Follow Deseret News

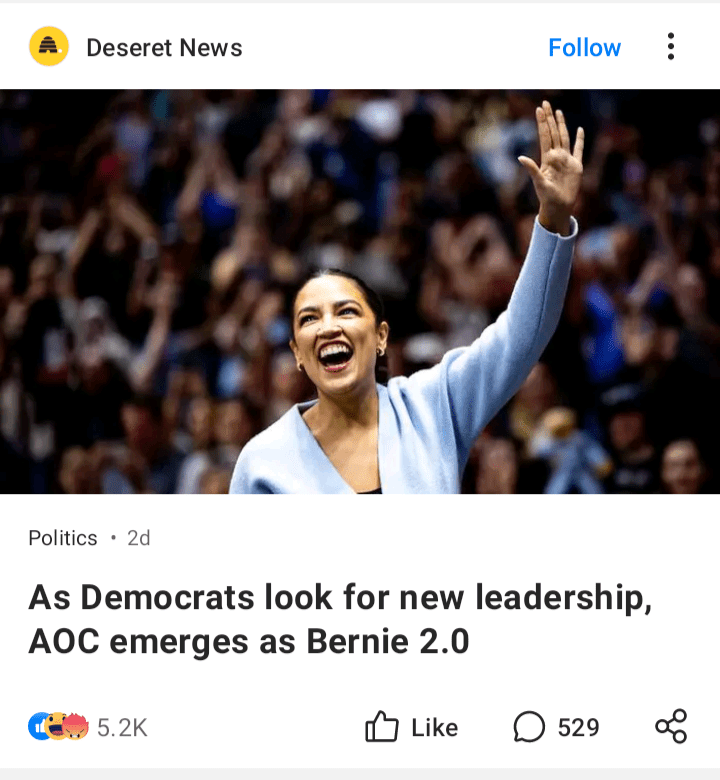[584, 47]
